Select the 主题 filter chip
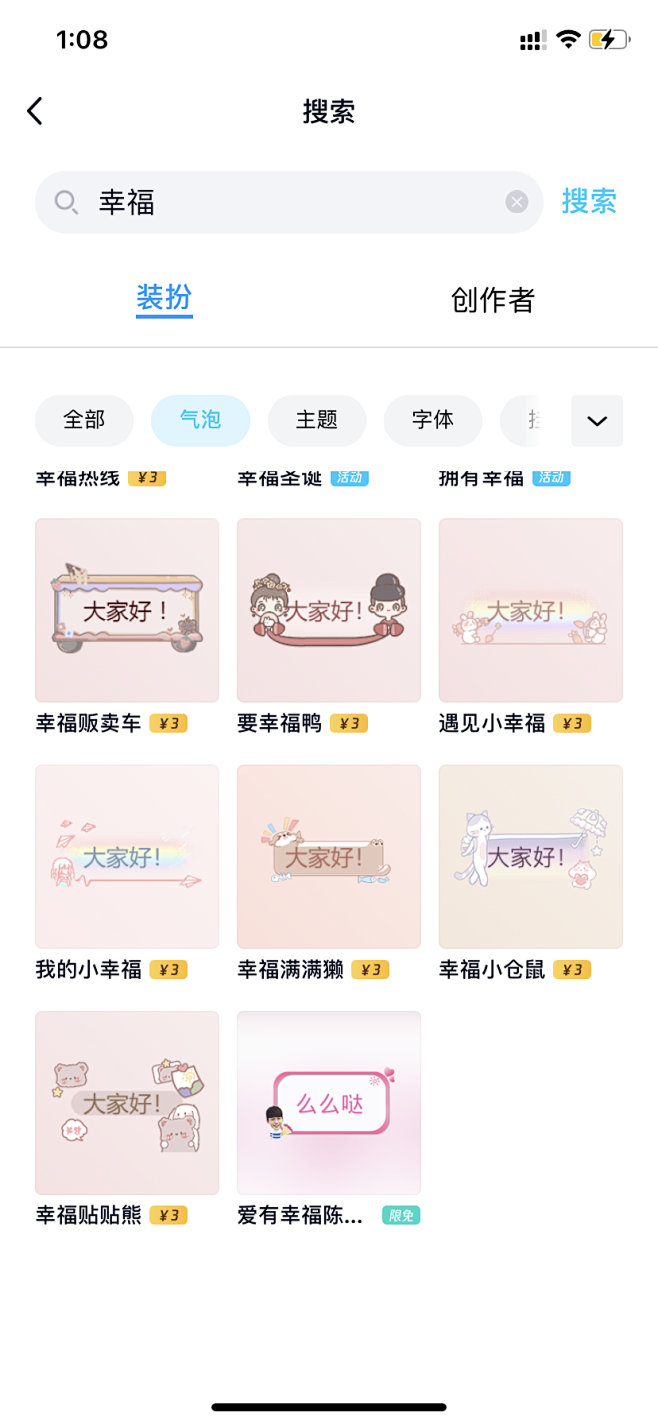This screenshot has height=1424, width=658. 316,420
